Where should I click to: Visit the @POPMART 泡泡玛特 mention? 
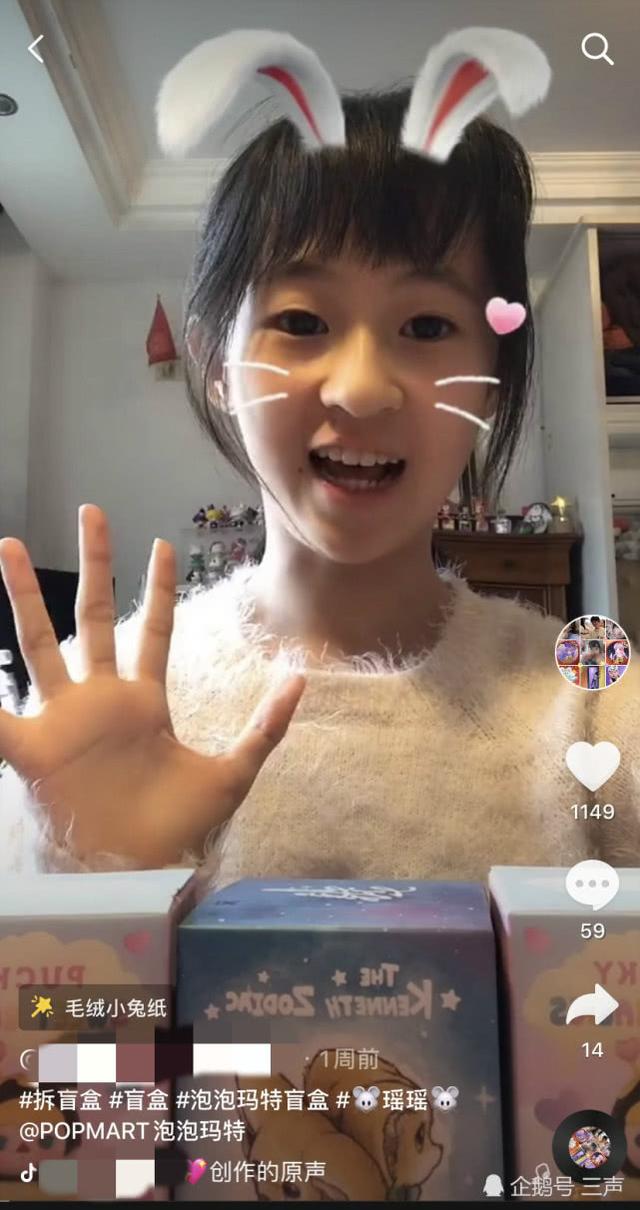click(x=132, y=1131)
